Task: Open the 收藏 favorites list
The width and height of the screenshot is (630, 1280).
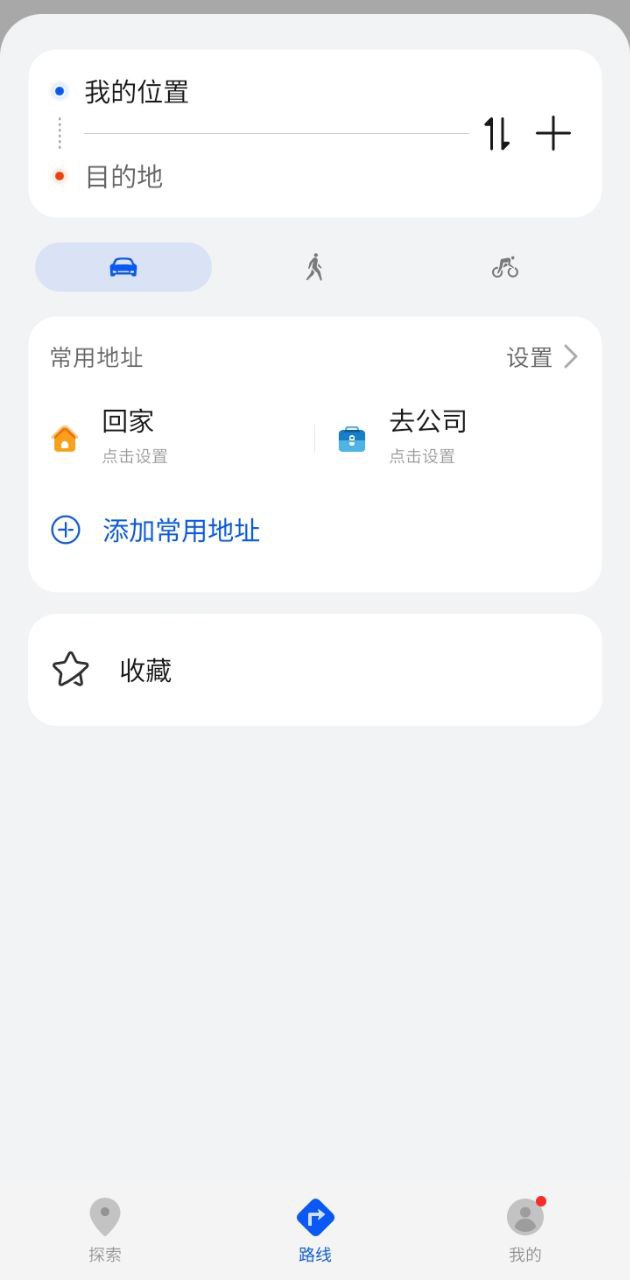Action: coord(315,670)
